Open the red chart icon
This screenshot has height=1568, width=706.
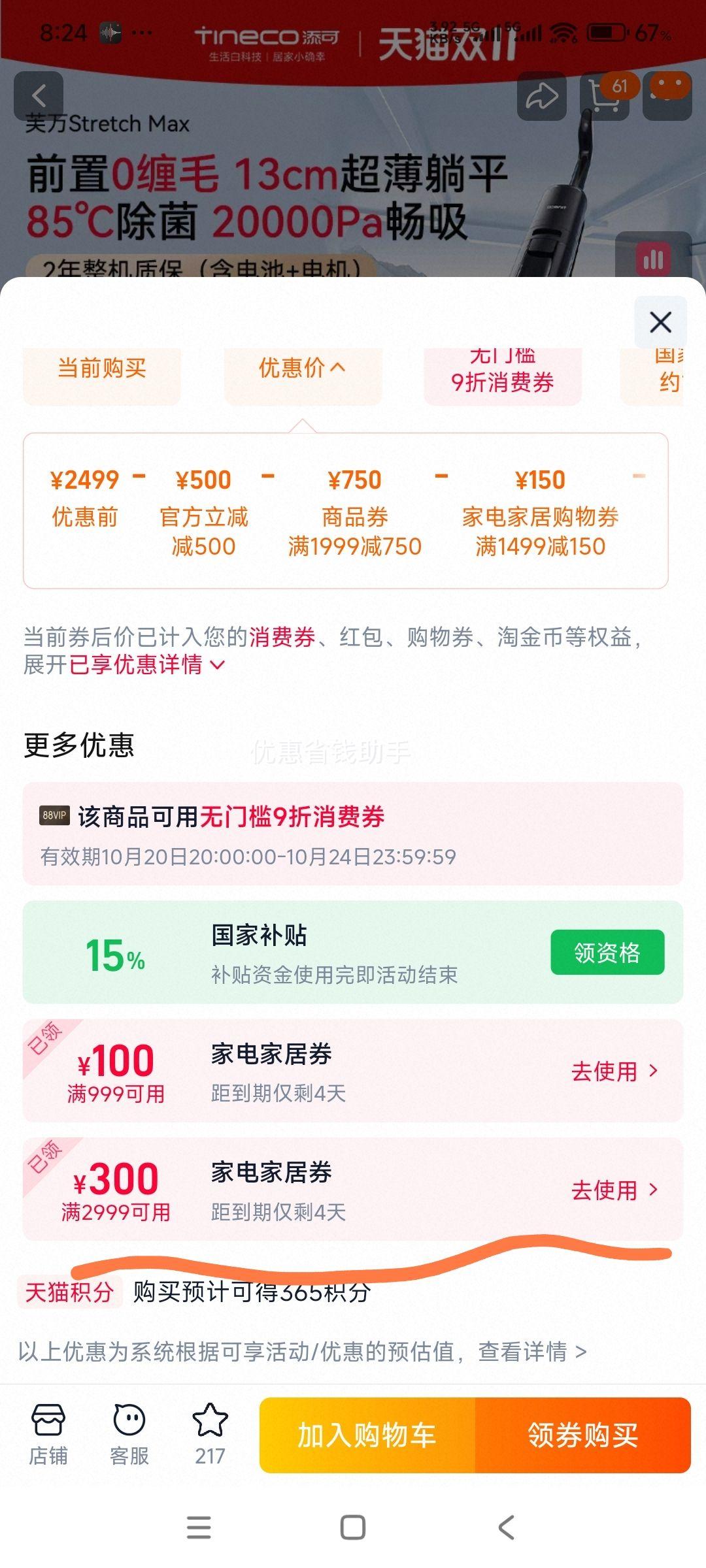pyautogui.click(x=653, y=260)
